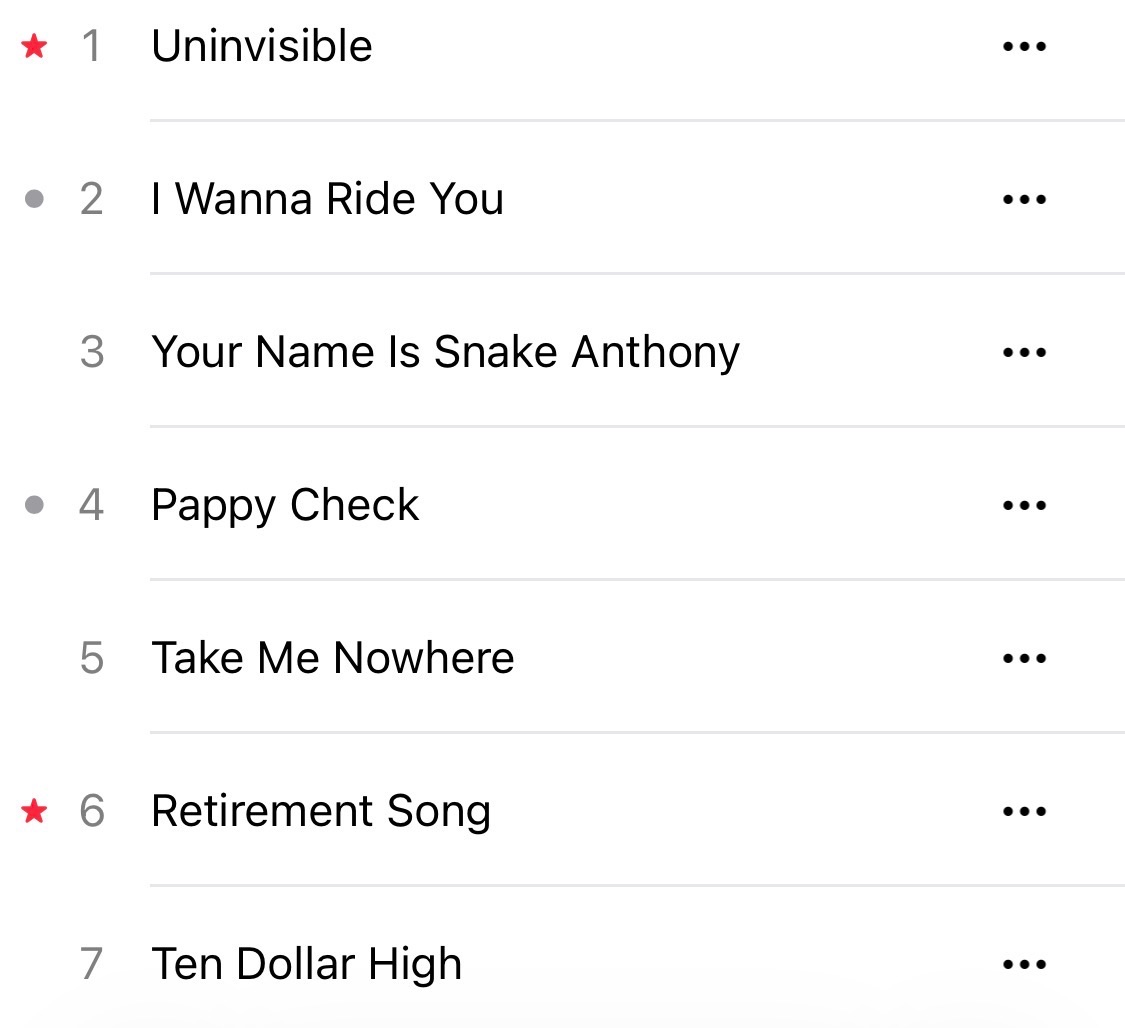Play the track Uninvisible
The height and width of the screenshot is (1028, 1125).
(262, 46)
